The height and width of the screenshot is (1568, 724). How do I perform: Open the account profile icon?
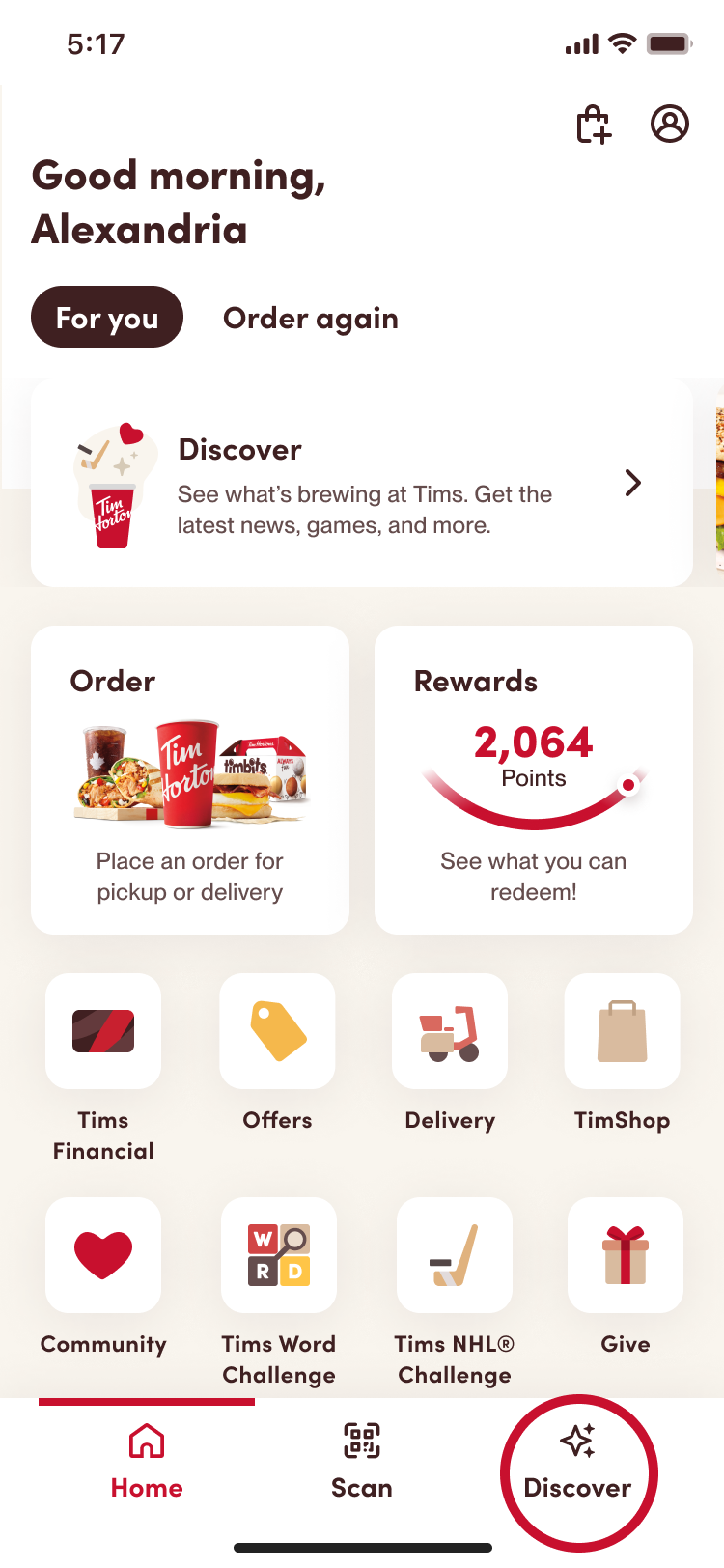[669, 124]
